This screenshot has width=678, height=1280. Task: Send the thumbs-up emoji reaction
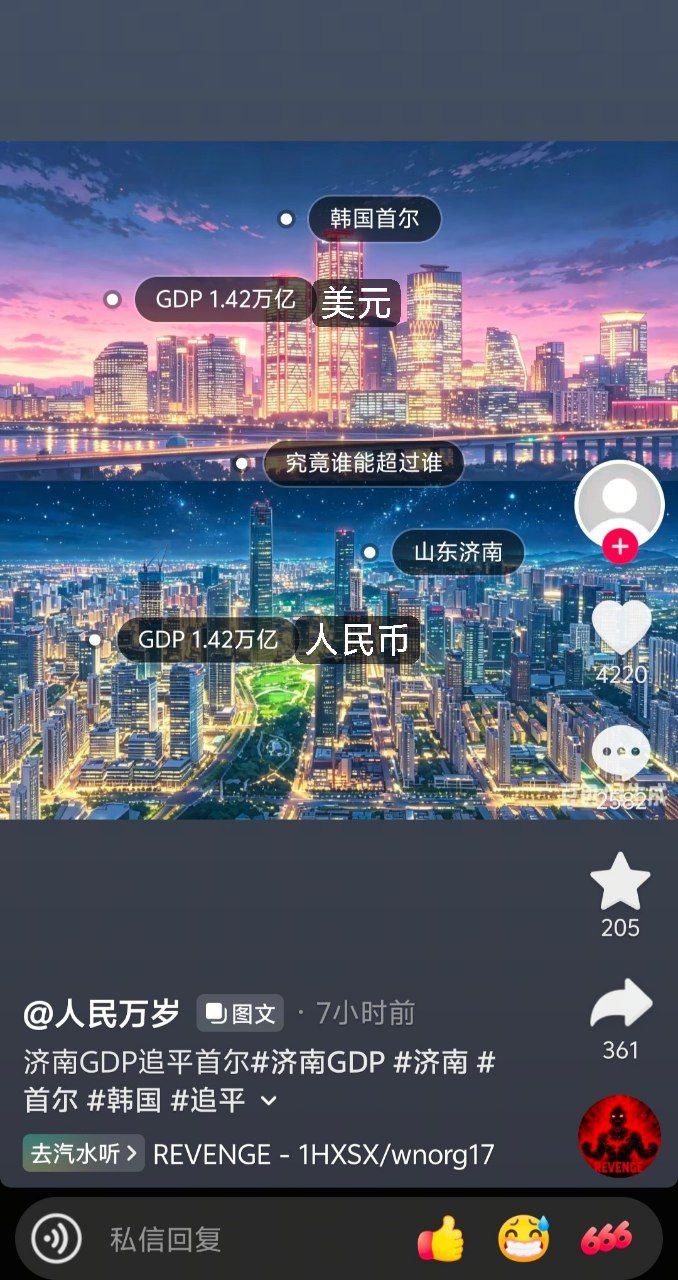pos(441,1239)
